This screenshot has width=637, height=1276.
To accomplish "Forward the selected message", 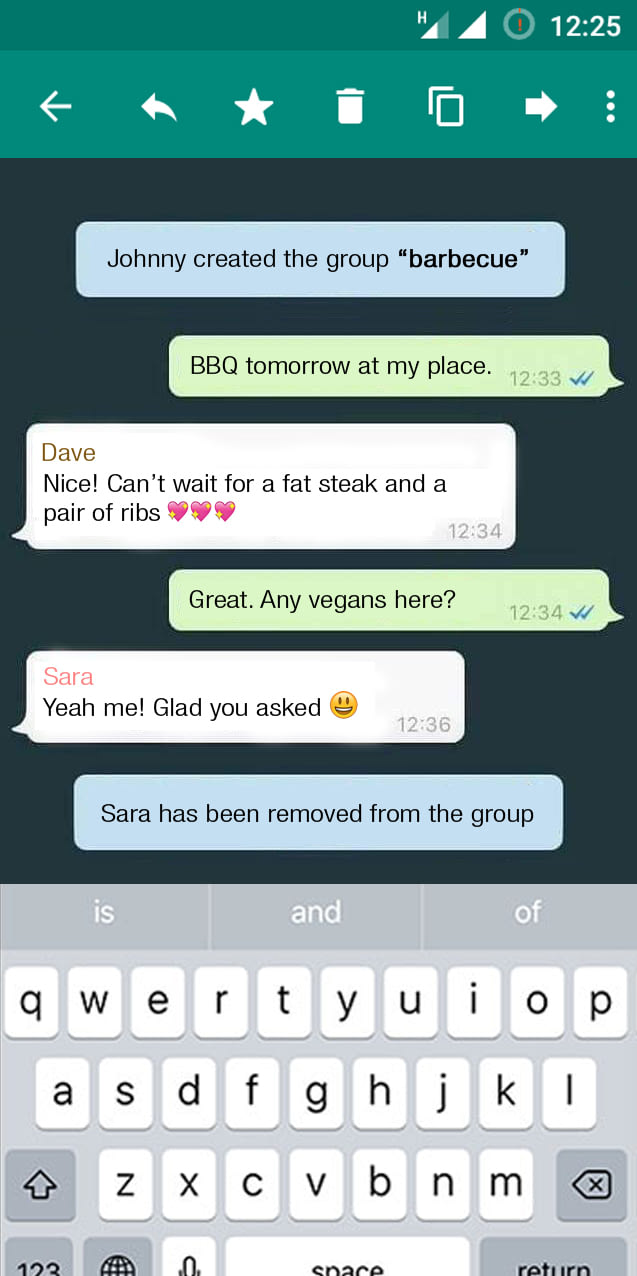I will coord(541,106).
